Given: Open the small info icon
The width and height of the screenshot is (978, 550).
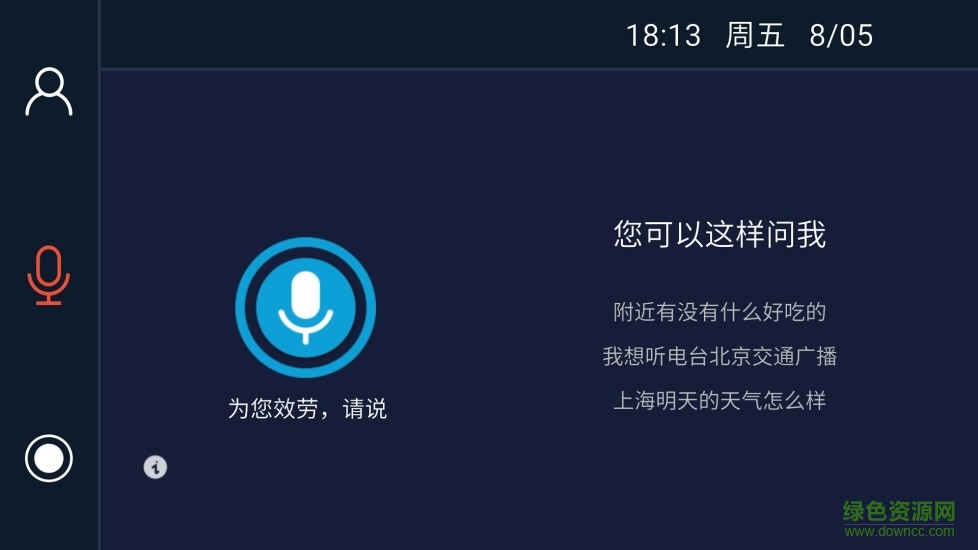Looking at the screenshot, I should point(155,466).
